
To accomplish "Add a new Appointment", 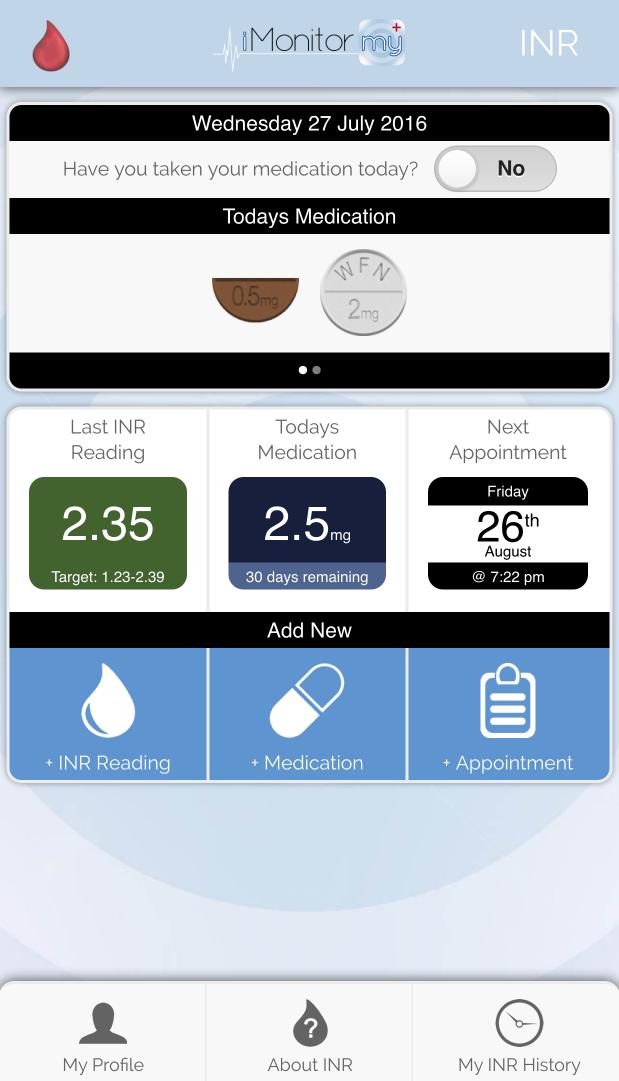I will pyautogui.click(x=508, y=714).
